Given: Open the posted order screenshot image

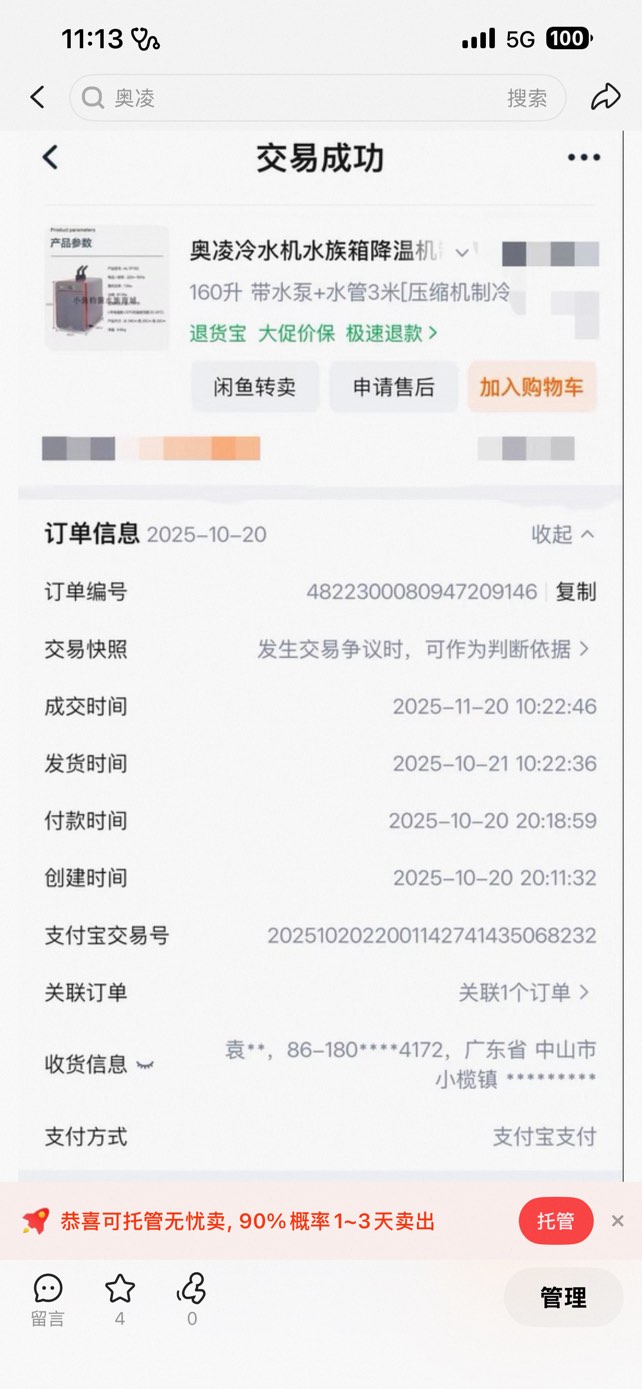Looking at the screenshot, I should tap(320, 655).
